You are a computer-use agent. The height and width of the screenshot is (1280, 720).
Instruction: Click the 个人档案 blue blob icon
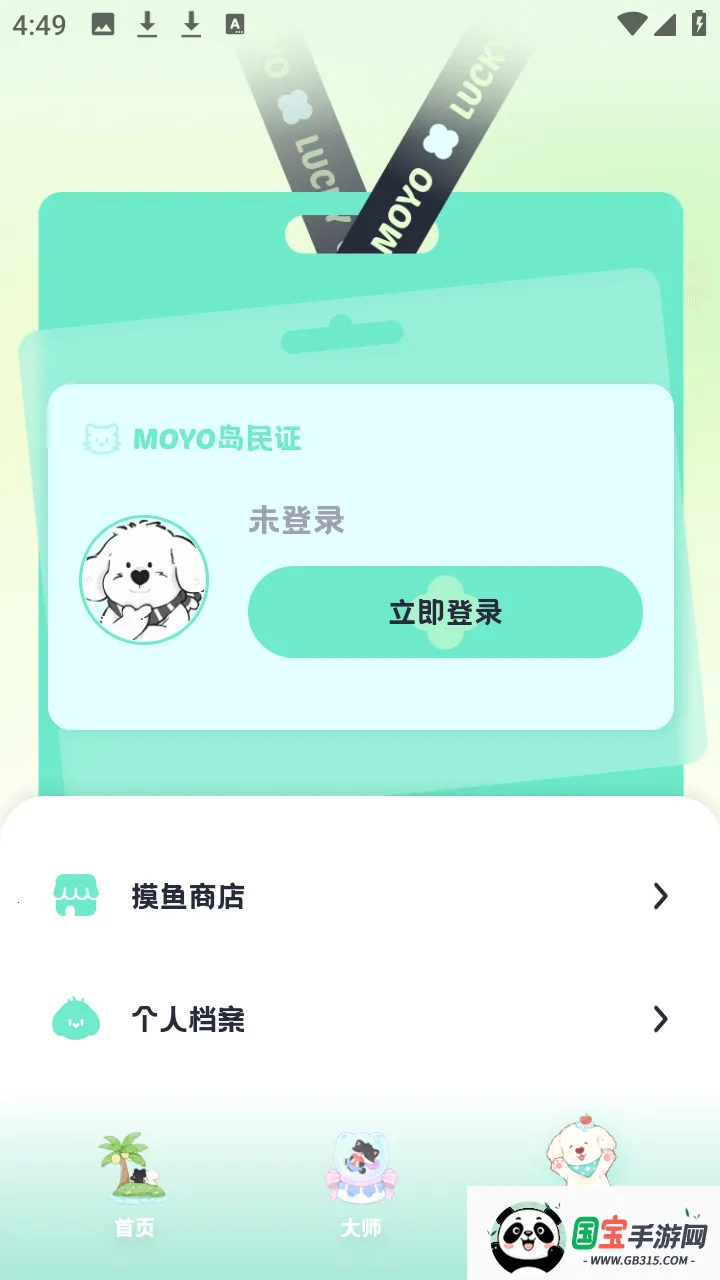click(77, 1019)
